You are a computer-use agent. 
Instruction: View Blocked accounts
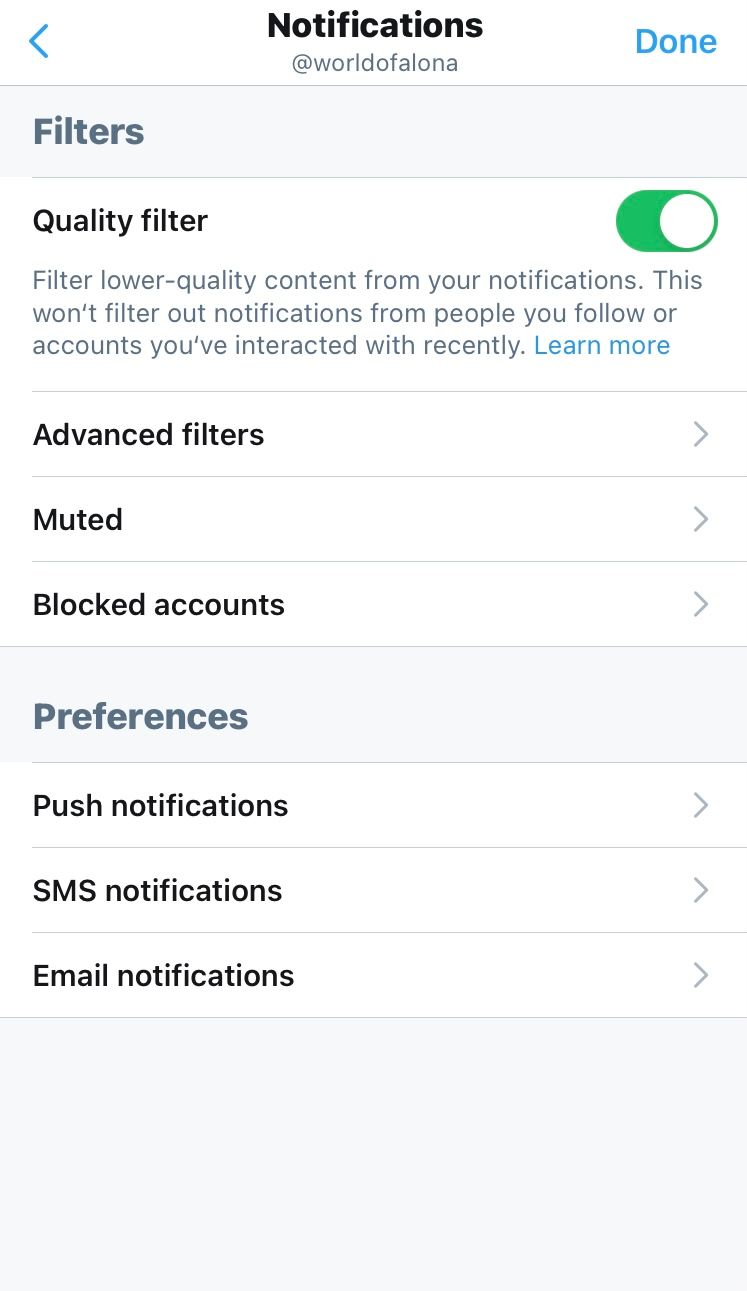(x=373, y=604)
